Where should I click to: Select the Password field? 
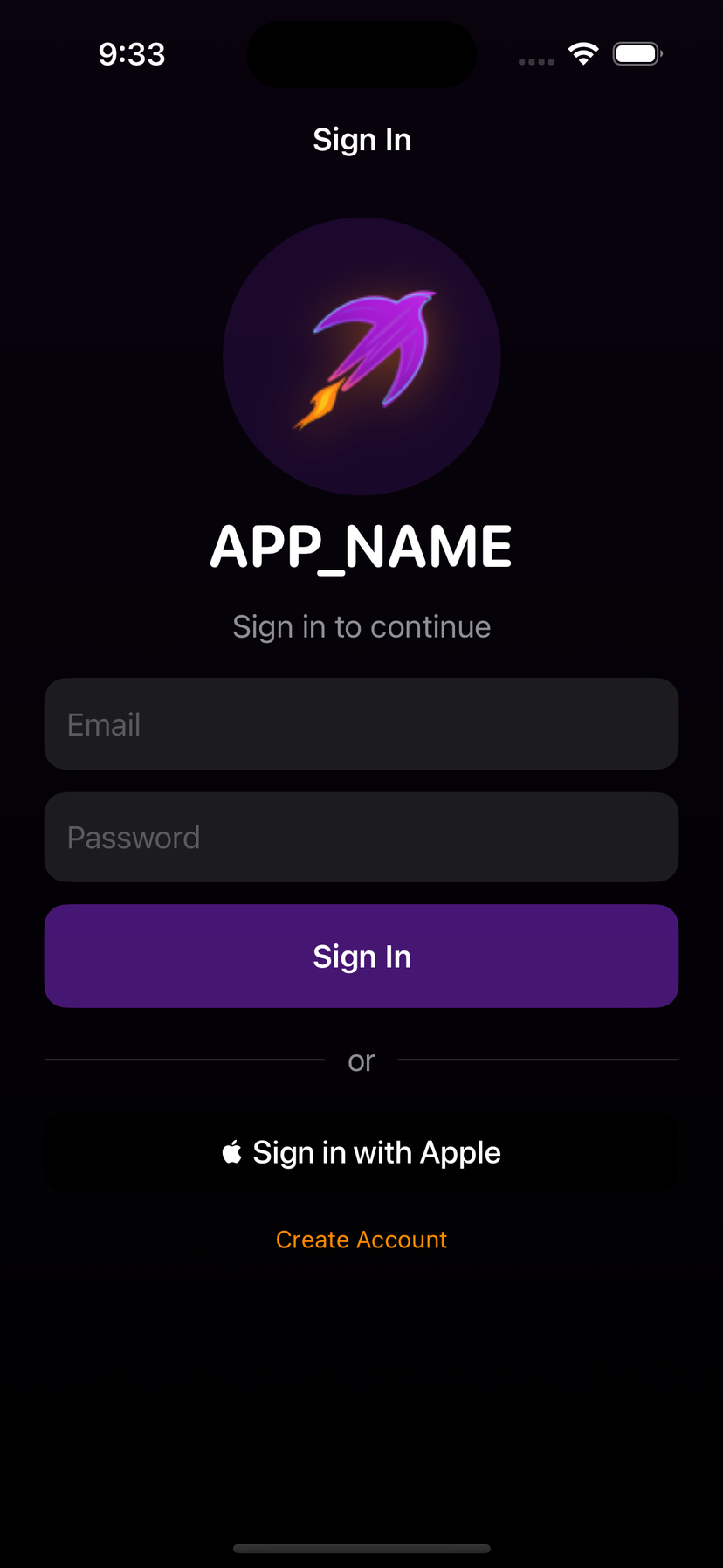point(361,837)
